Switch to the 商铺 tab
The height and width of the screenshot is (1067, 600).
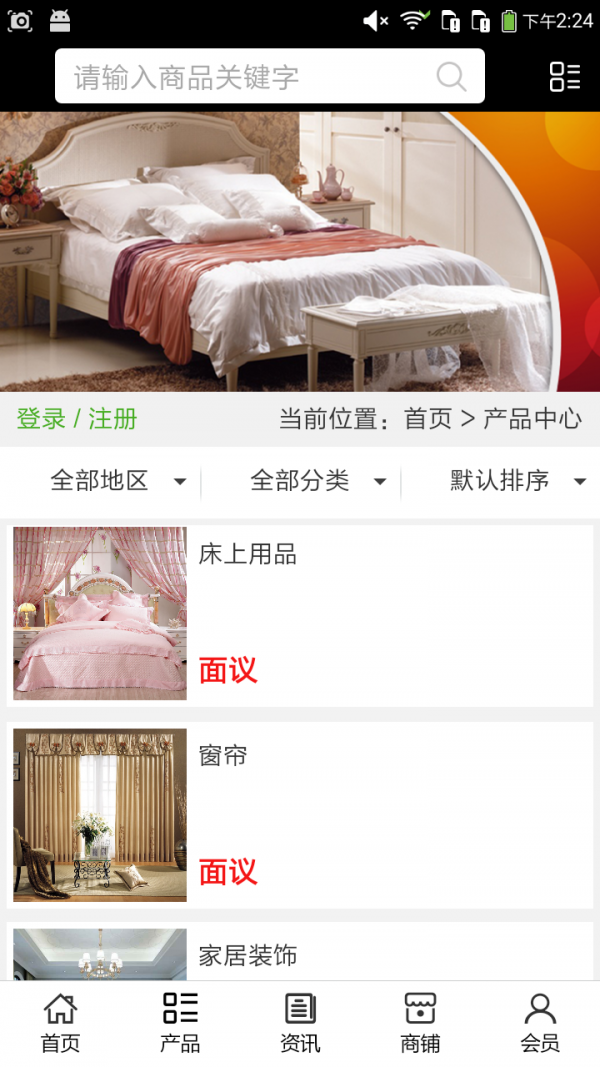[420, 1023]
